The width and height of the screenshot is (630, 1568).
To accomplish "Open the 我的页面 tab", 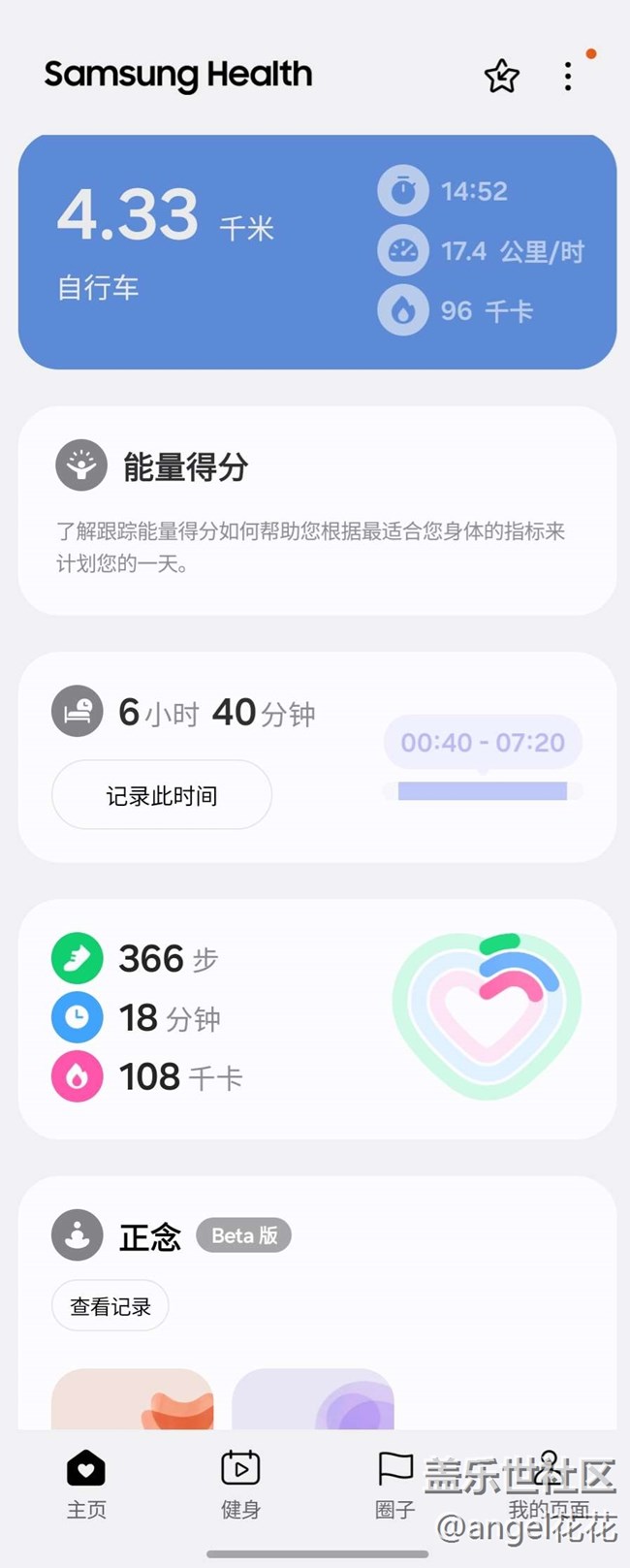I will tap(549, 1484).
